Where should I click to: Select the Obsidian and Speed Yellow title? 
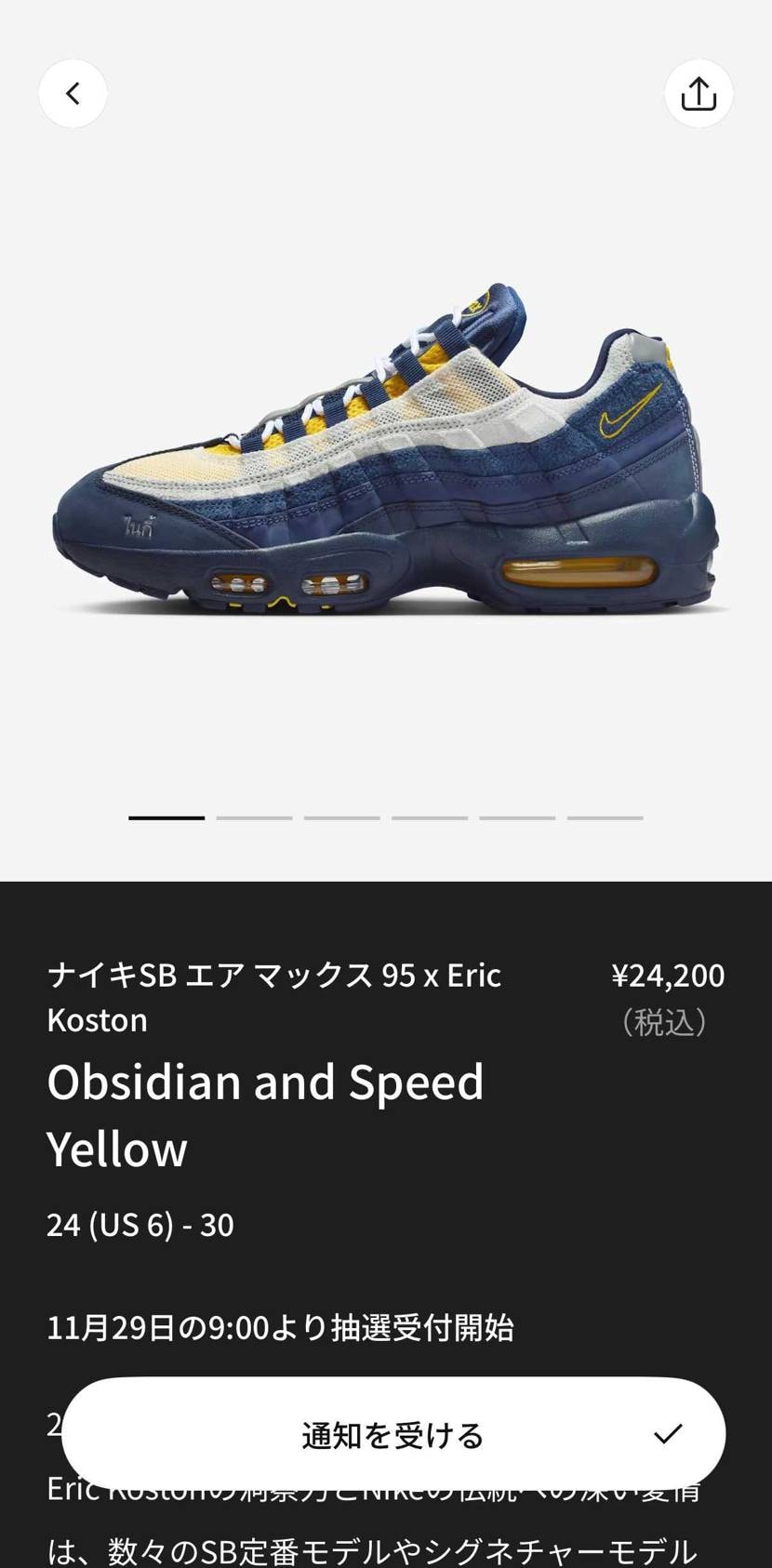[x=266, y=1113]
